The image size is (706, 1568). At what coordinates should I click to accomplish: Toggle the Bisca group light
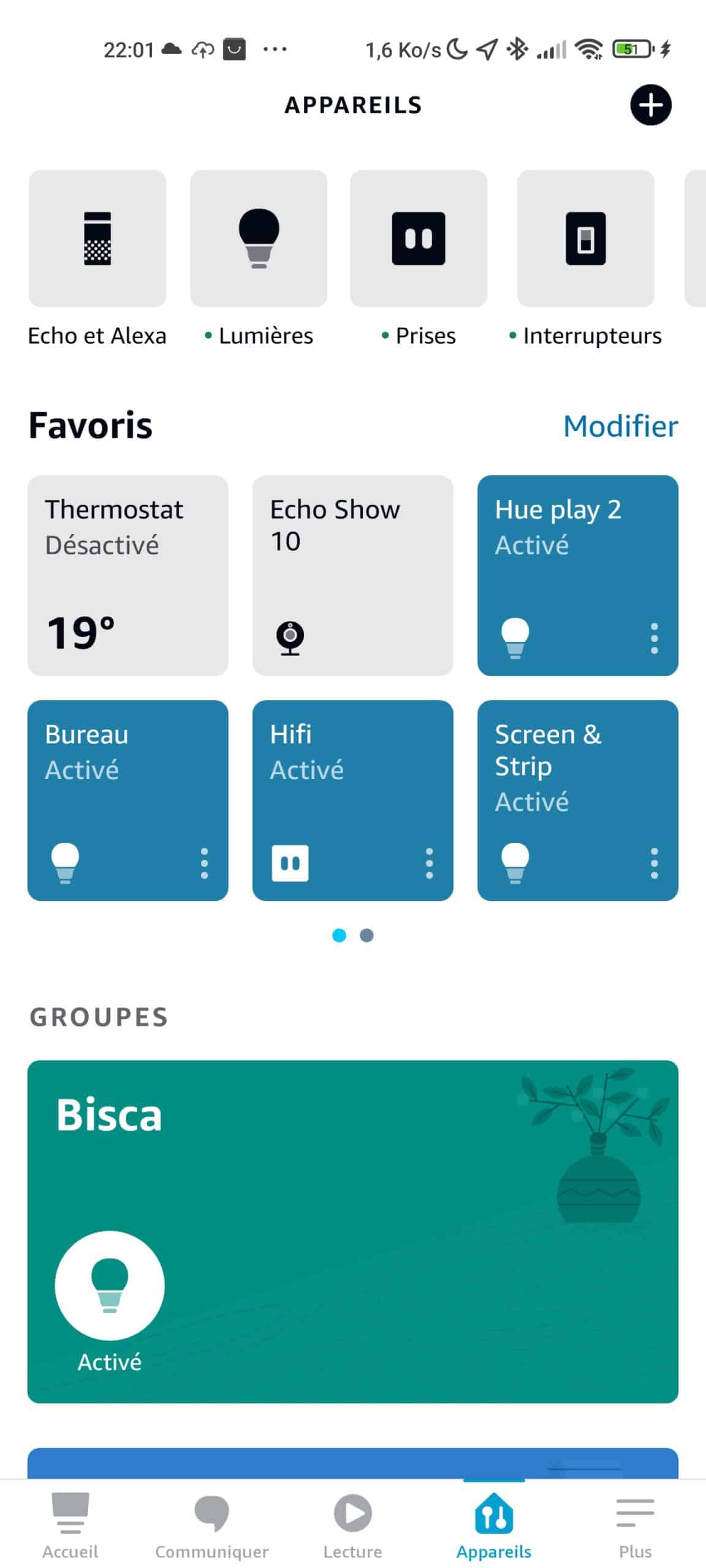[110, 1285]
